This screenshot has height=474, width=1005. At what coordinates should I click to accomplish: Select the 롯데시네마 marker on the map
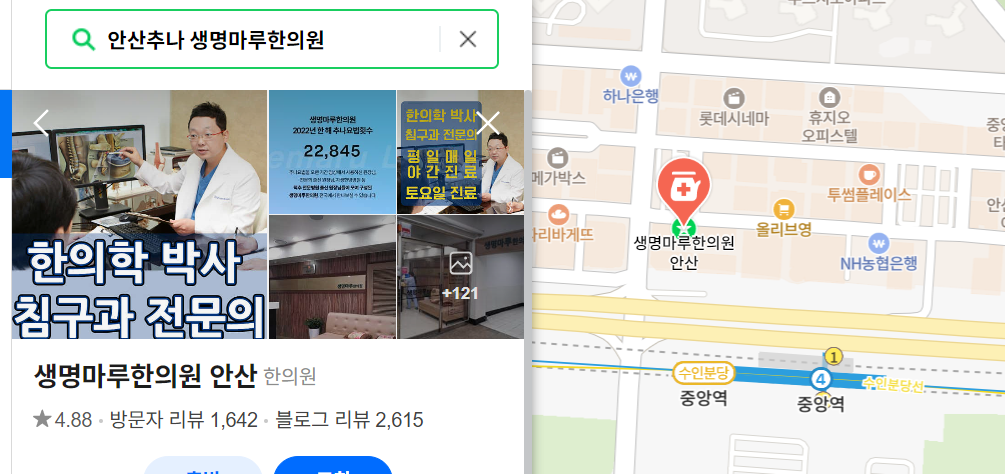735,98
